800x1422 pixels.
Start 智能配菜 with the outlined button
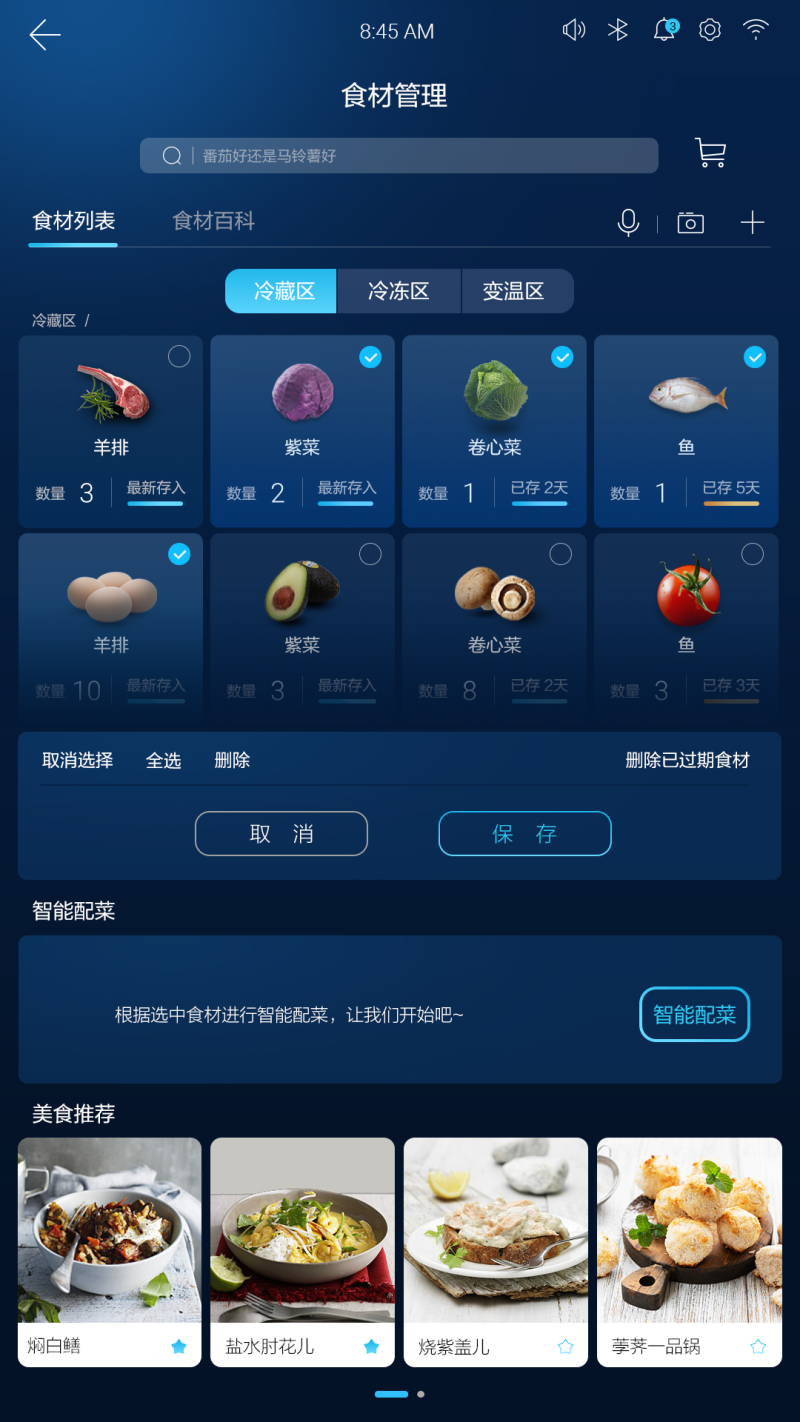(x=694, y=1015)
